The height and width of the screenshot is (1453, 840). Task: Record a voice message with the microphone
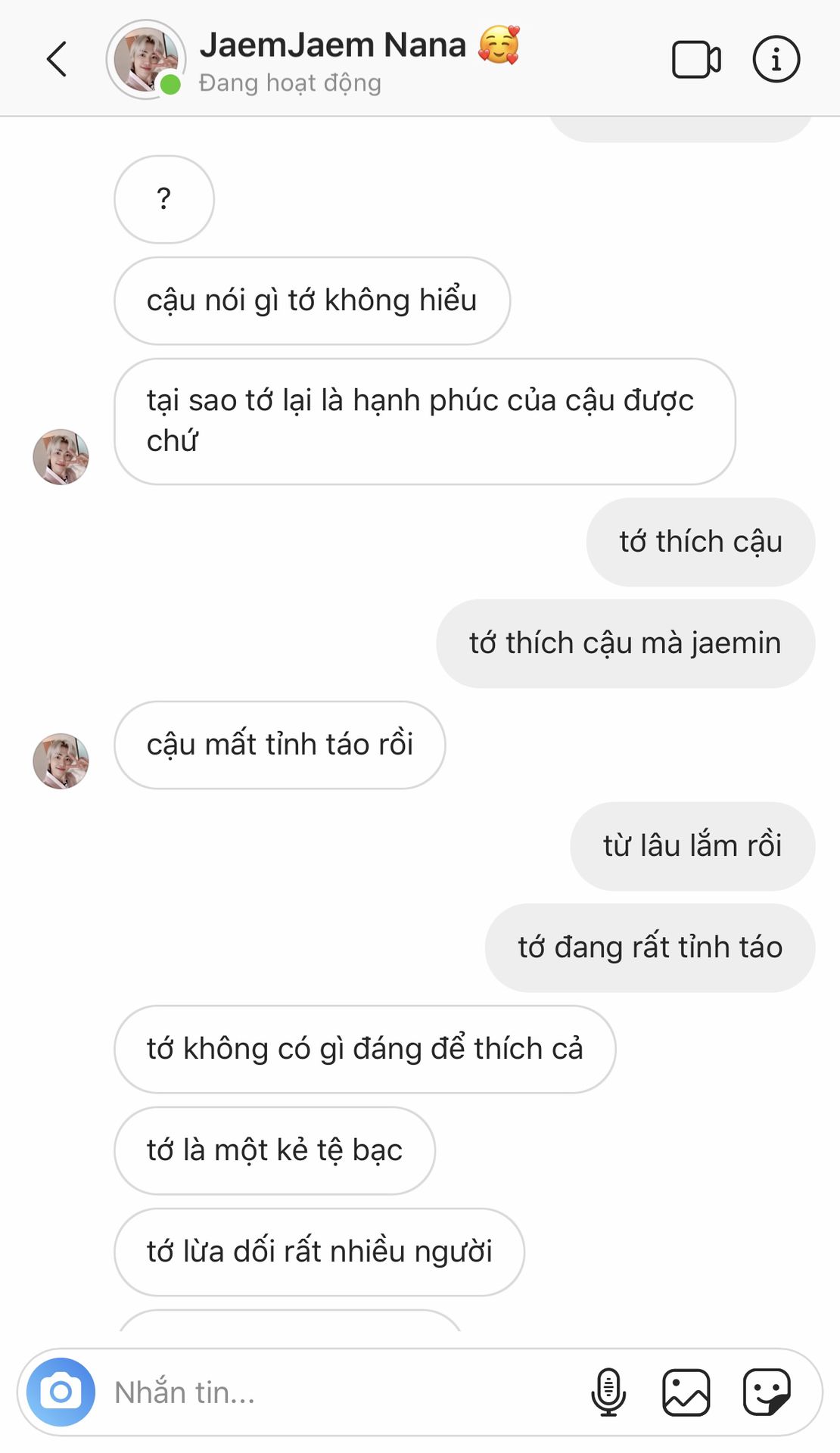tap(608, 1392)
